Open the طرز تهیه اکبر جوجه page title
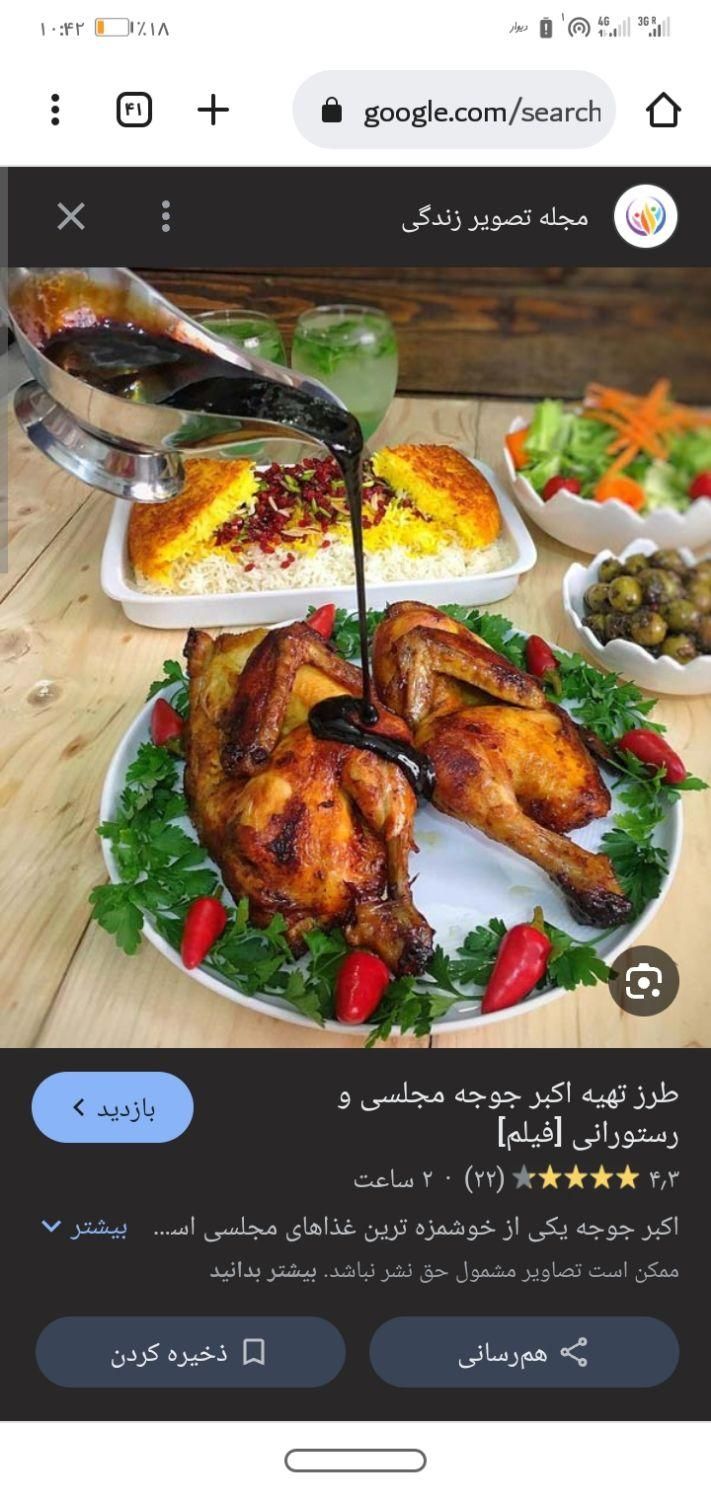Image resolution: width=711 pixels, height=1500 pixels. click(510, 1113)
